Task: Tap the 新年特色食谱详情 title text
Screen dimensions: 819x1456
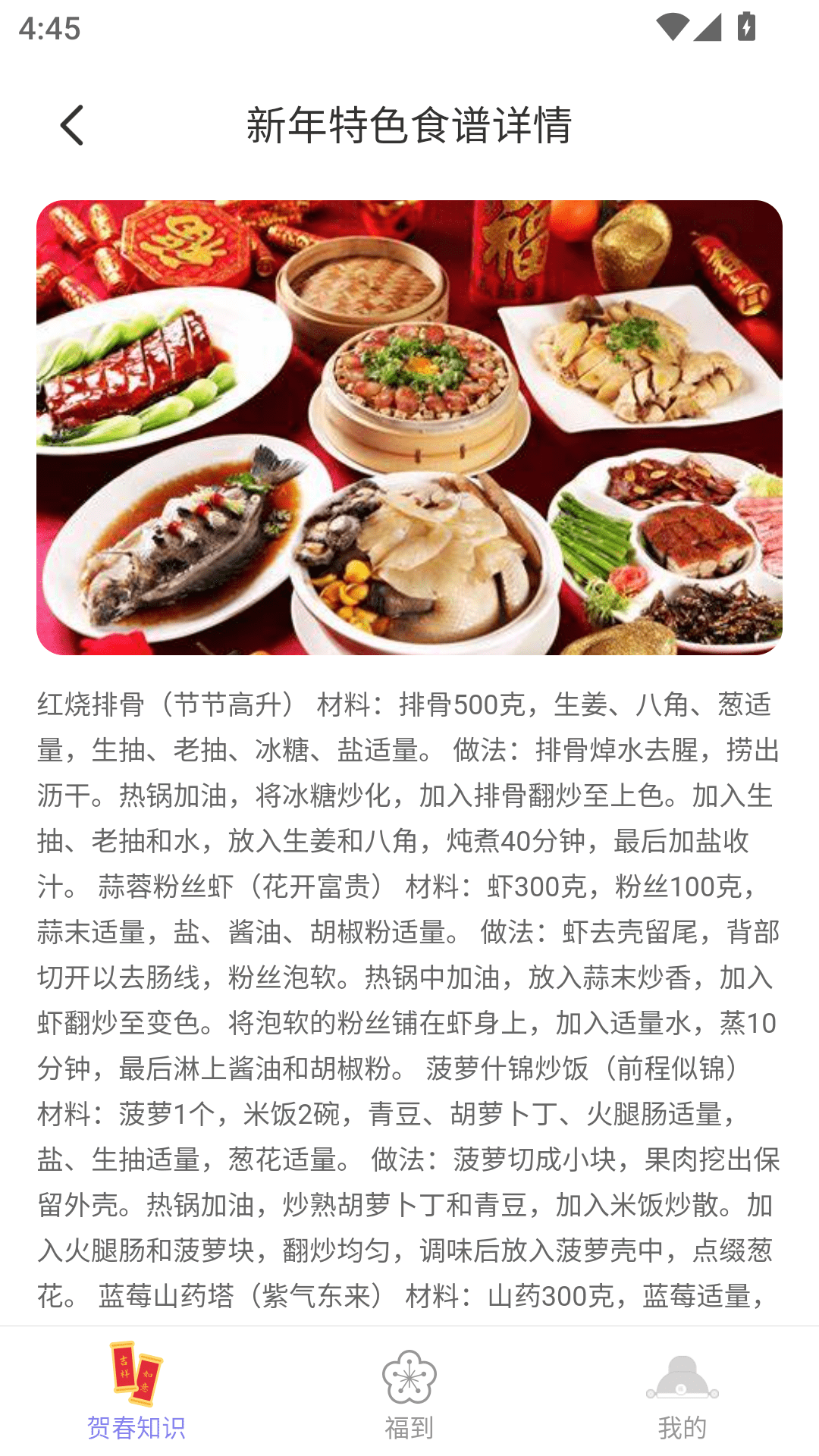Action: (x=409, y=125)
